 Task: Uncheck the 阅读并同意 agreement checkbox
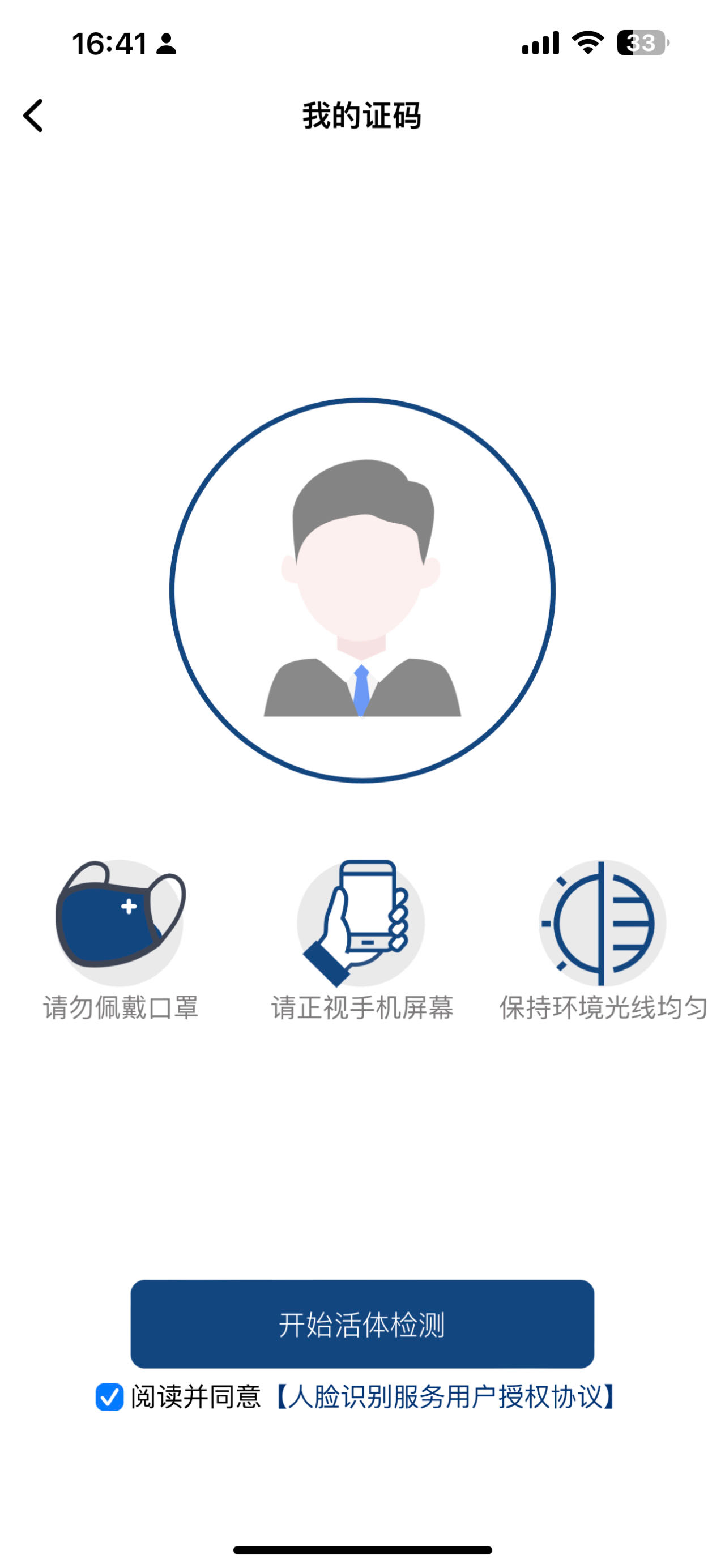click(109, 1397)
